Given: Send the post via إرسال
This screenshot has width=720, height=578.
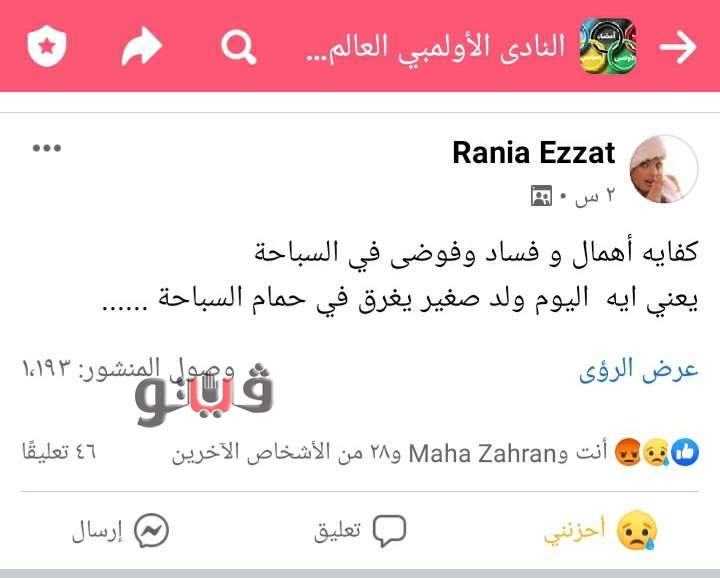Looking at the screenshot, I should pos(120,530).
